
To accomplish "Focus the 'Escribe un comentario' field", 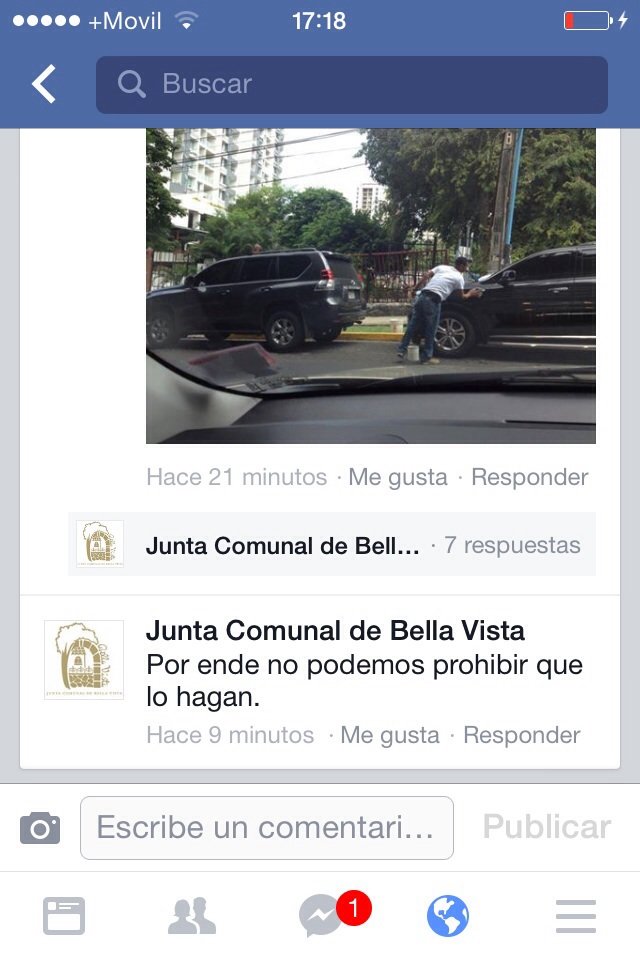I will pyautogui.click(x=266, y=828).
